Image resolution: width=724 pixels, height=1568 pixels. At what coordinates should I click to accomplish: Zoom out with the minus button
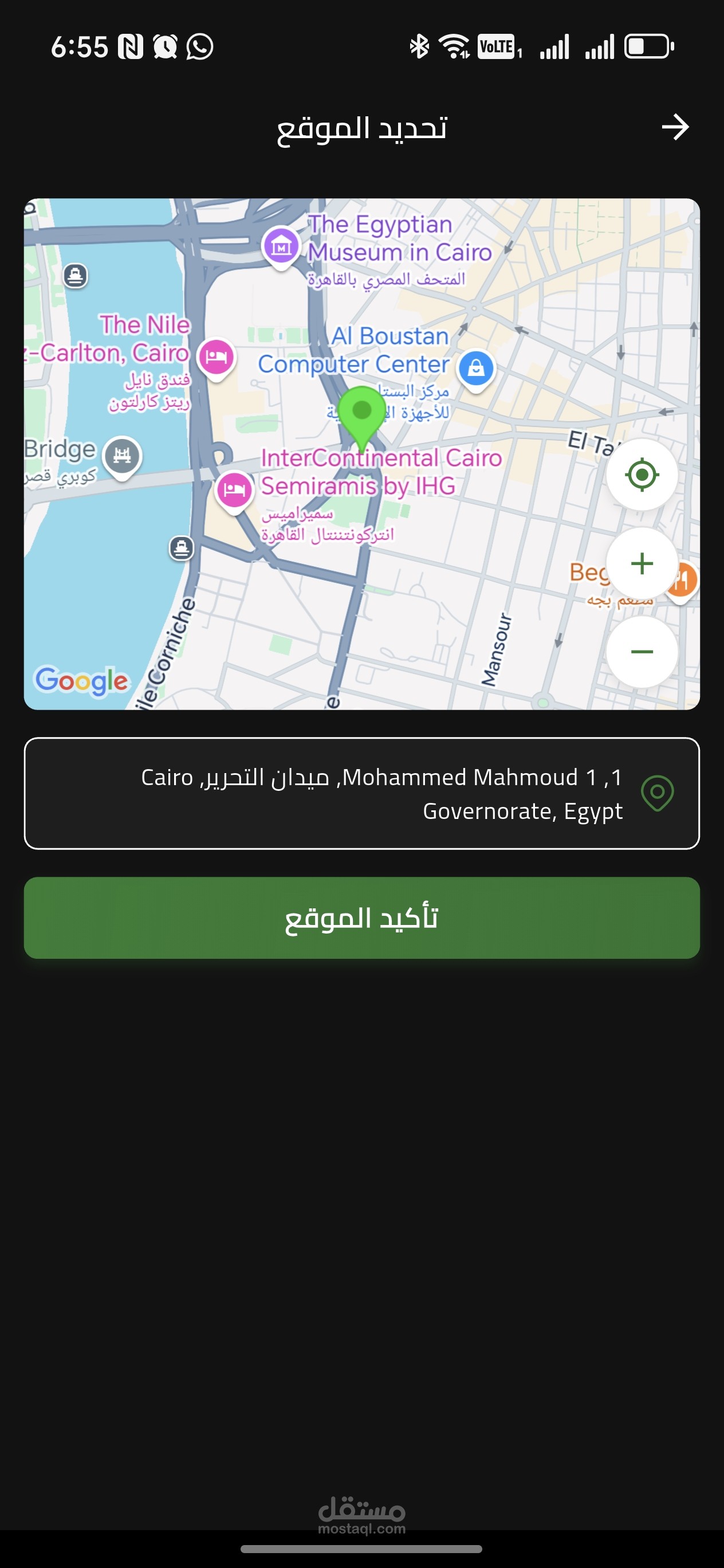(x=642, y=652)
